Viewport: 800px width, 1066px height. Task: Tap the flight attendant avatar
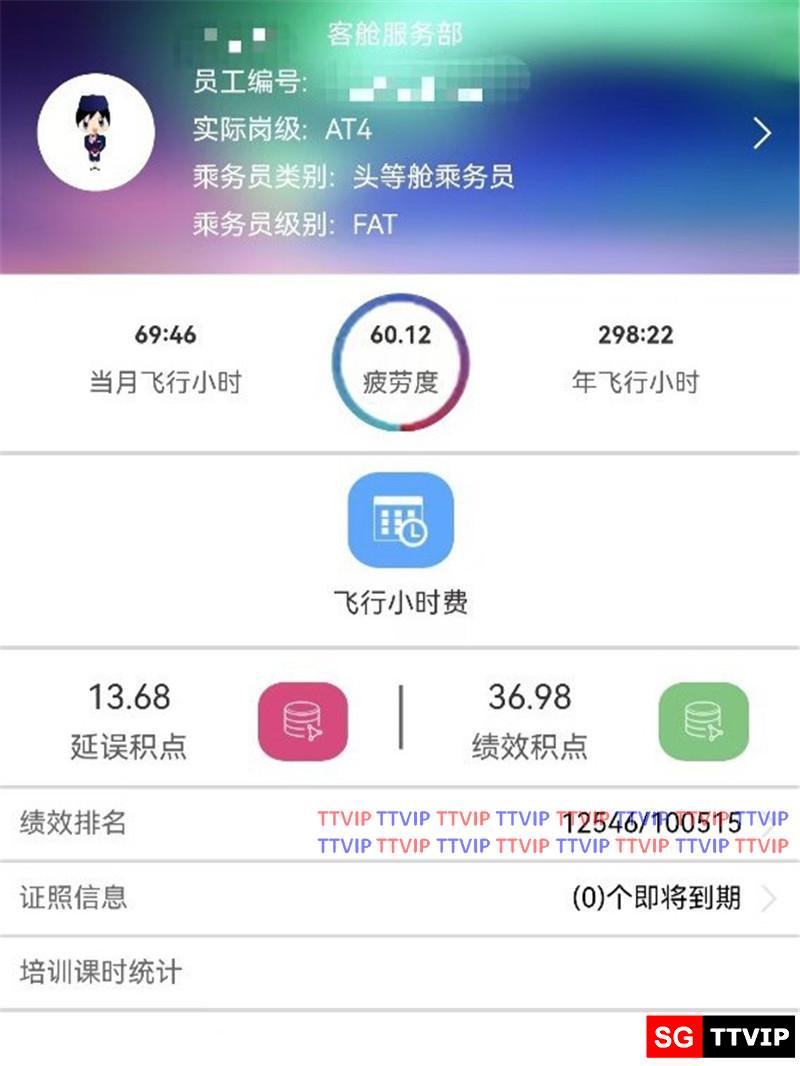(96, 132)
